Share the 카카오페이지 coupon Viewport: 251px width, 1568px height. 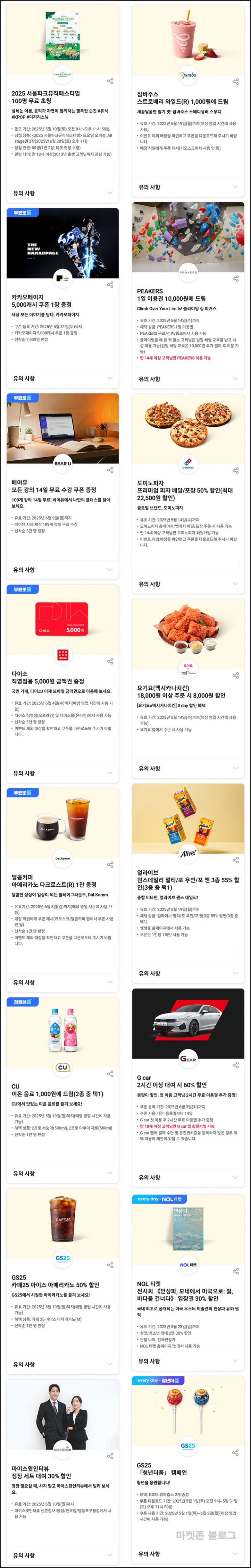pos(110,284)
